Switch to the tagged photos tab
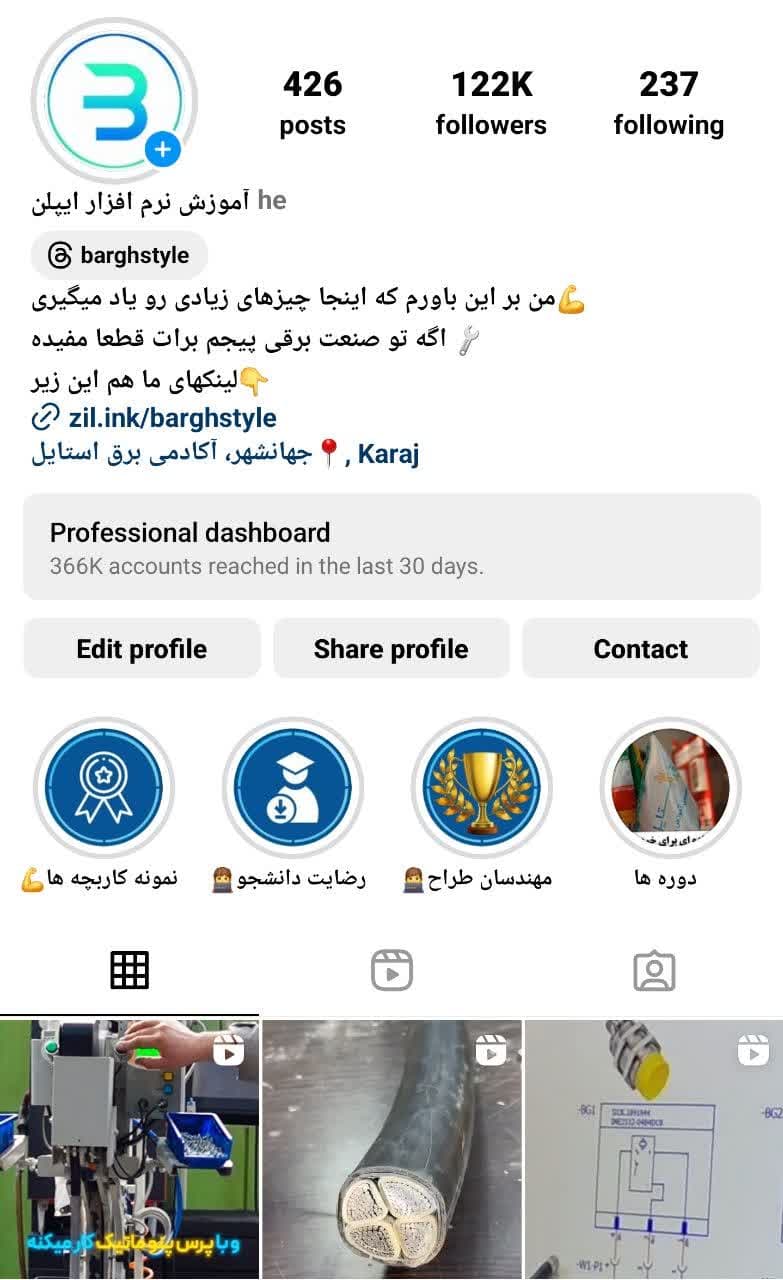This screenshot has height=1280, width=783. click(654, 970)
